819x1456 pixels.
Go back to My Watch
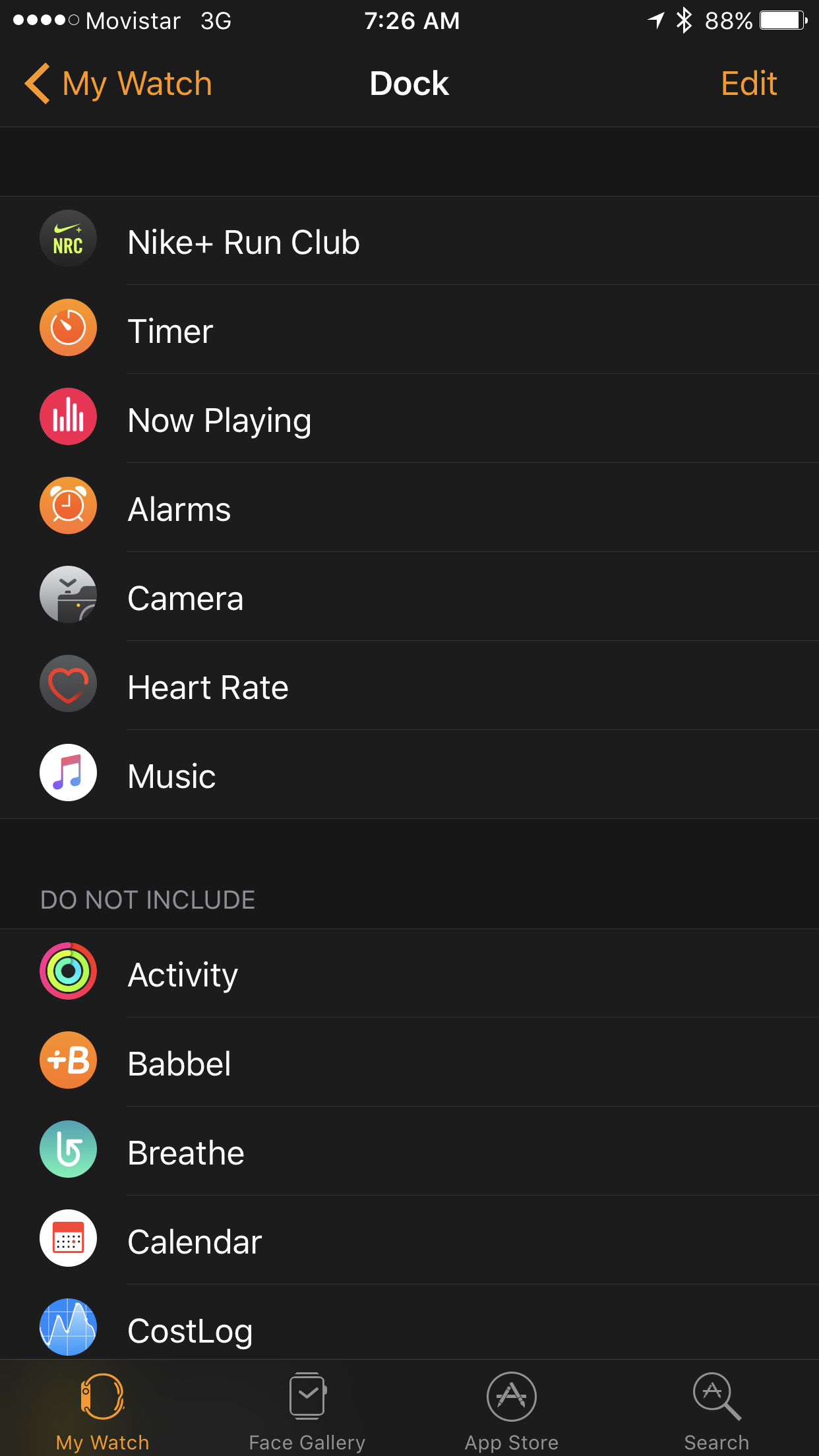119,84
